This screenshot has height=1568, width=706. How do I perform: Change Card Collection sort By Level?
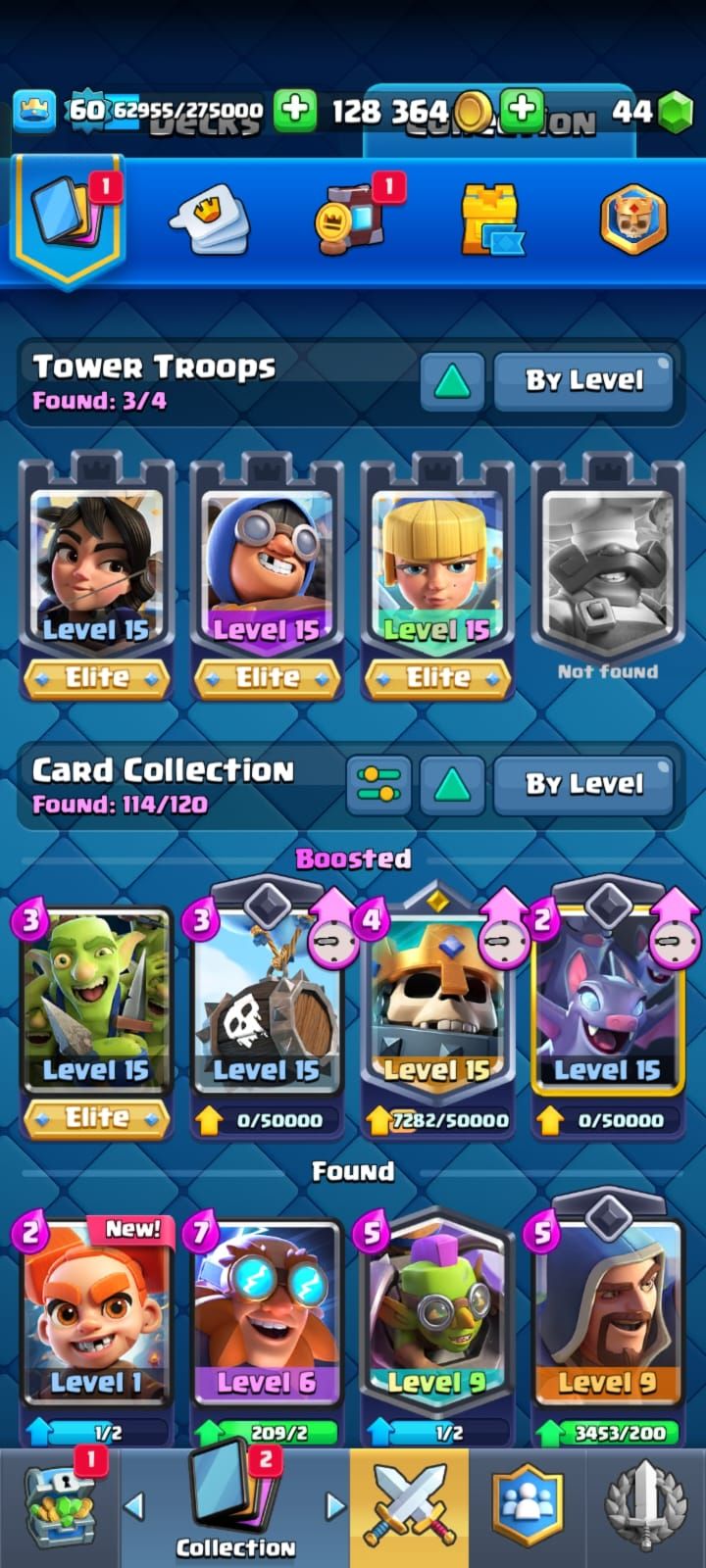[x=583, y=784]
